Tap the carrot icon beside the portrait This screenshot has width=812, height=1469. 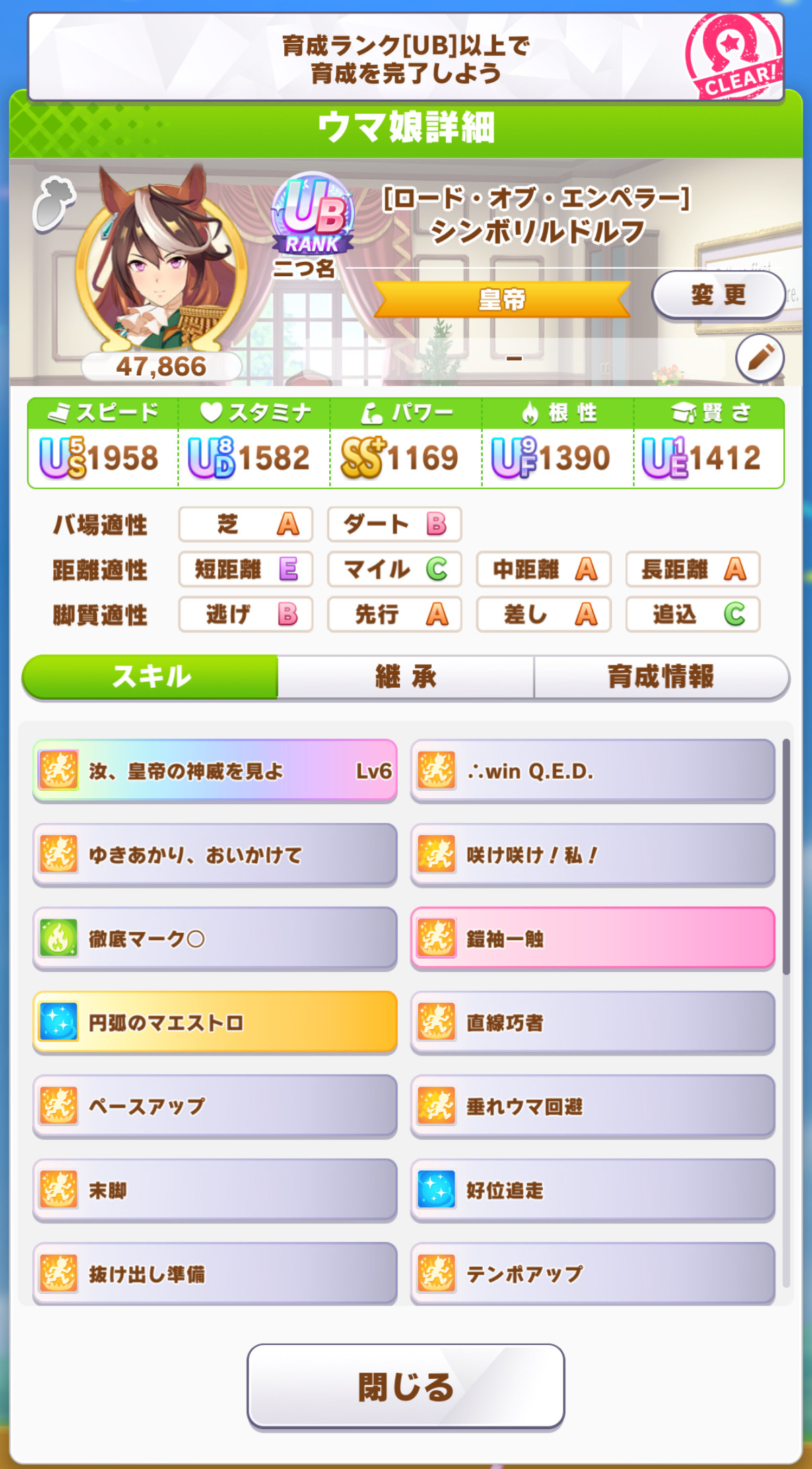pyautogui.click(x=53, y=203)
